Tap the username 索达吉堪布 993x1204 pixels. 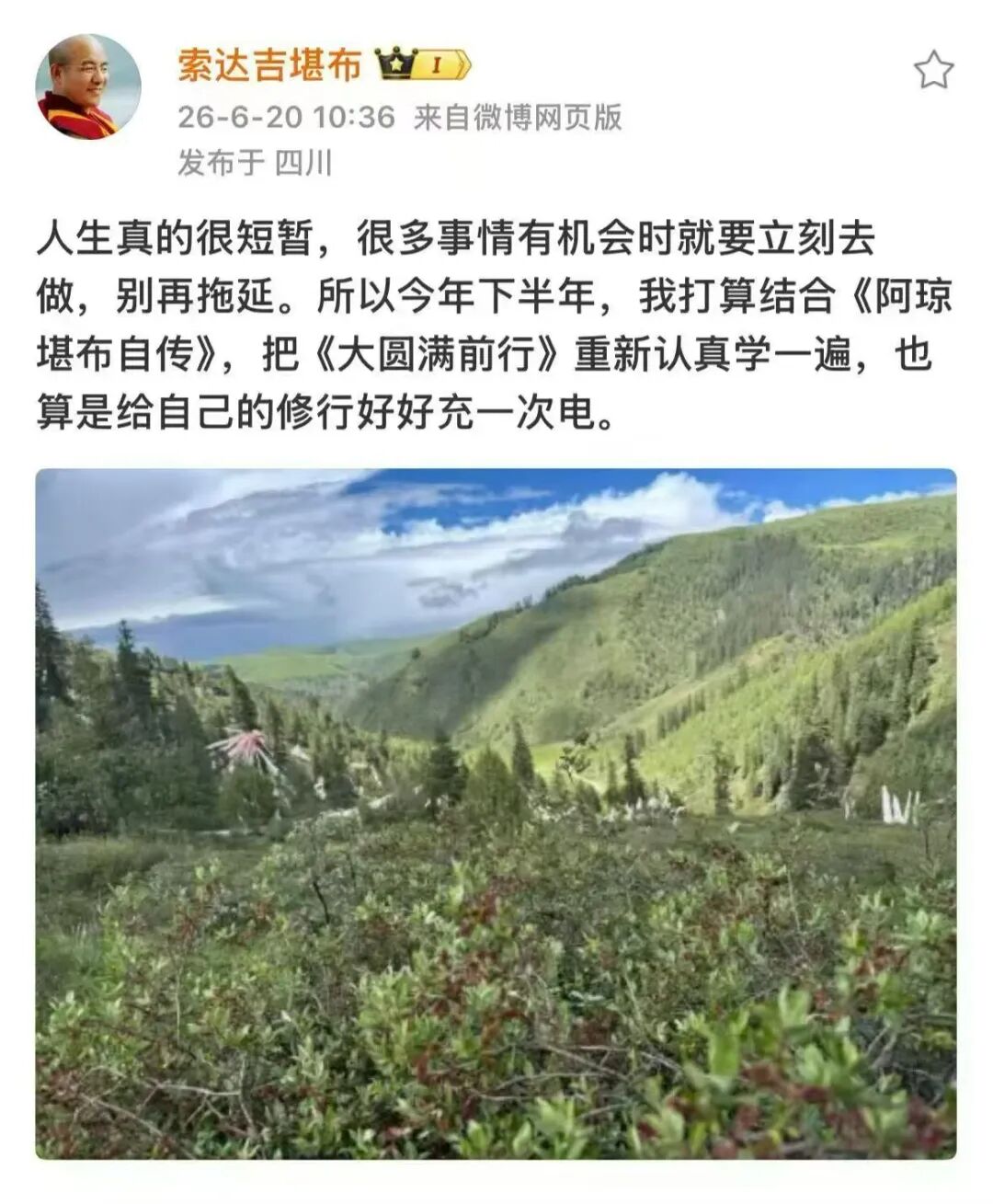click(269, 66)
